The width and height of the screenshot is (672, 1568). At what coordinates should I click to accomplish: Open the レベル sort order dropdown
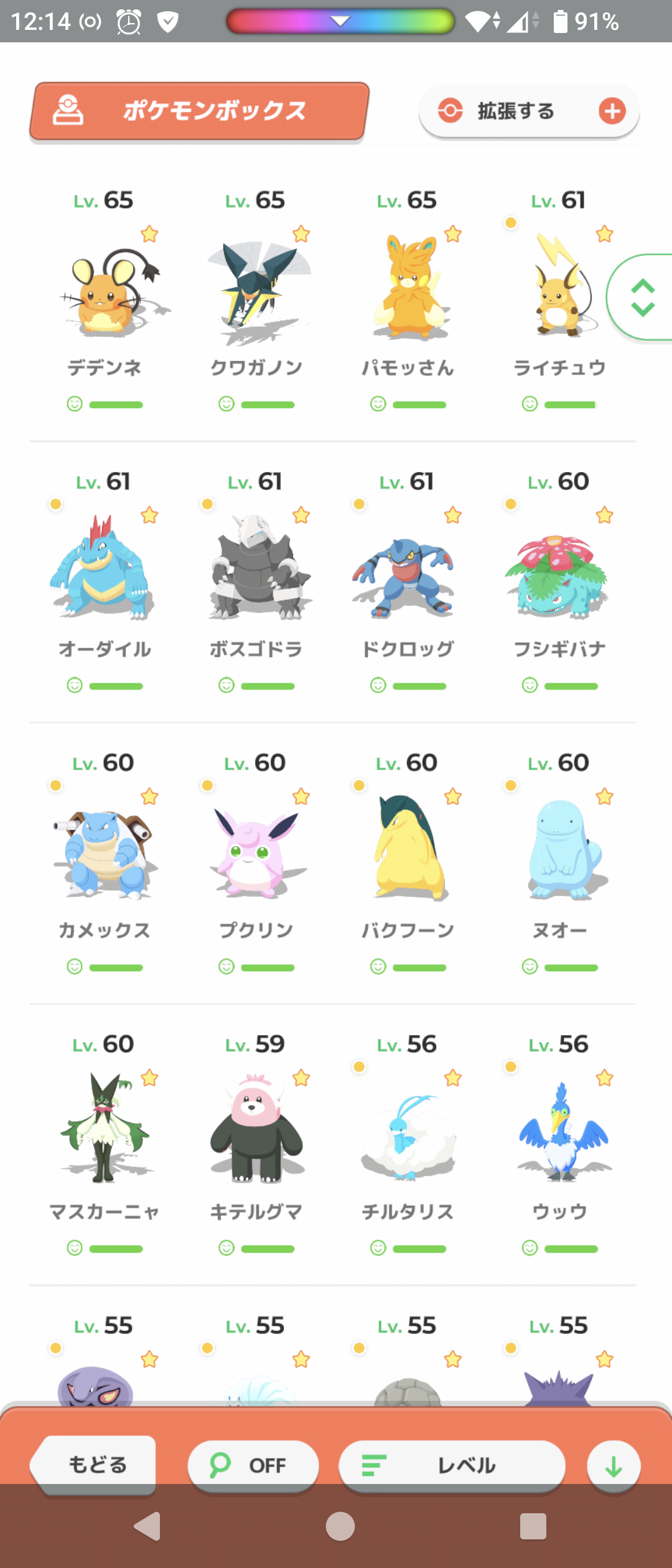(x=452, y=1466)
